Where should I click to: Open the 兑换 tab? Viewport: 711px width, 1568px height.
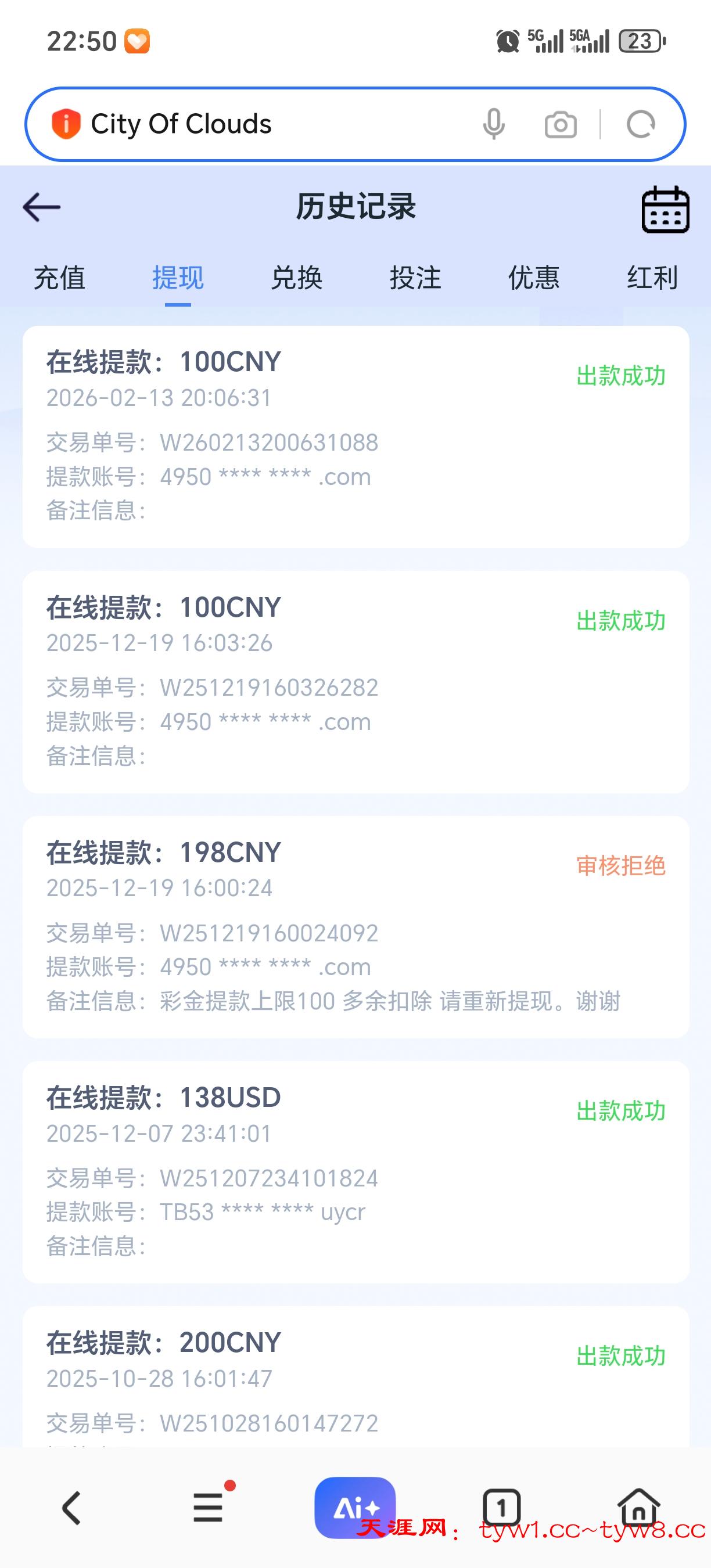pyautogui.click(x=297, y=278)
